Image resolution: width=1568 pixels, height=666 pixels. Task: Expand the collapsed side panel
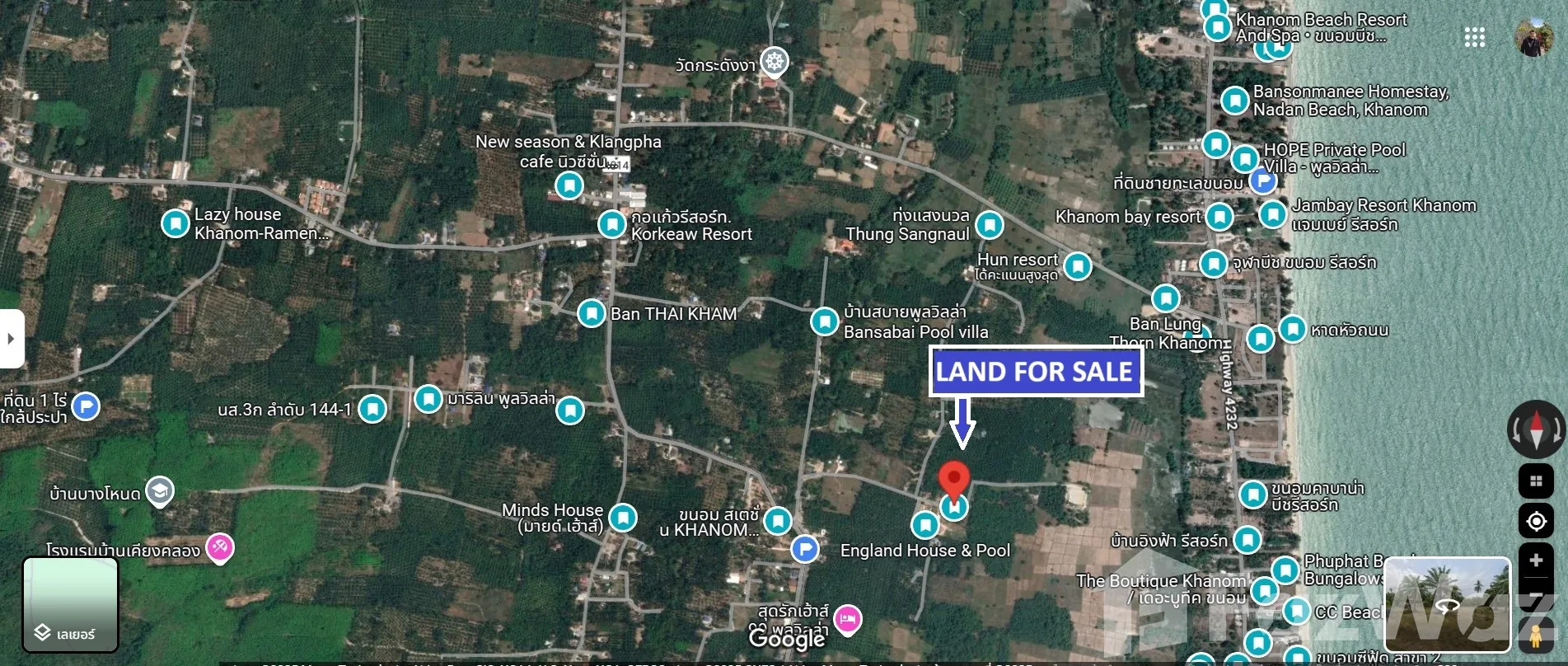click(x=11, y=339)
